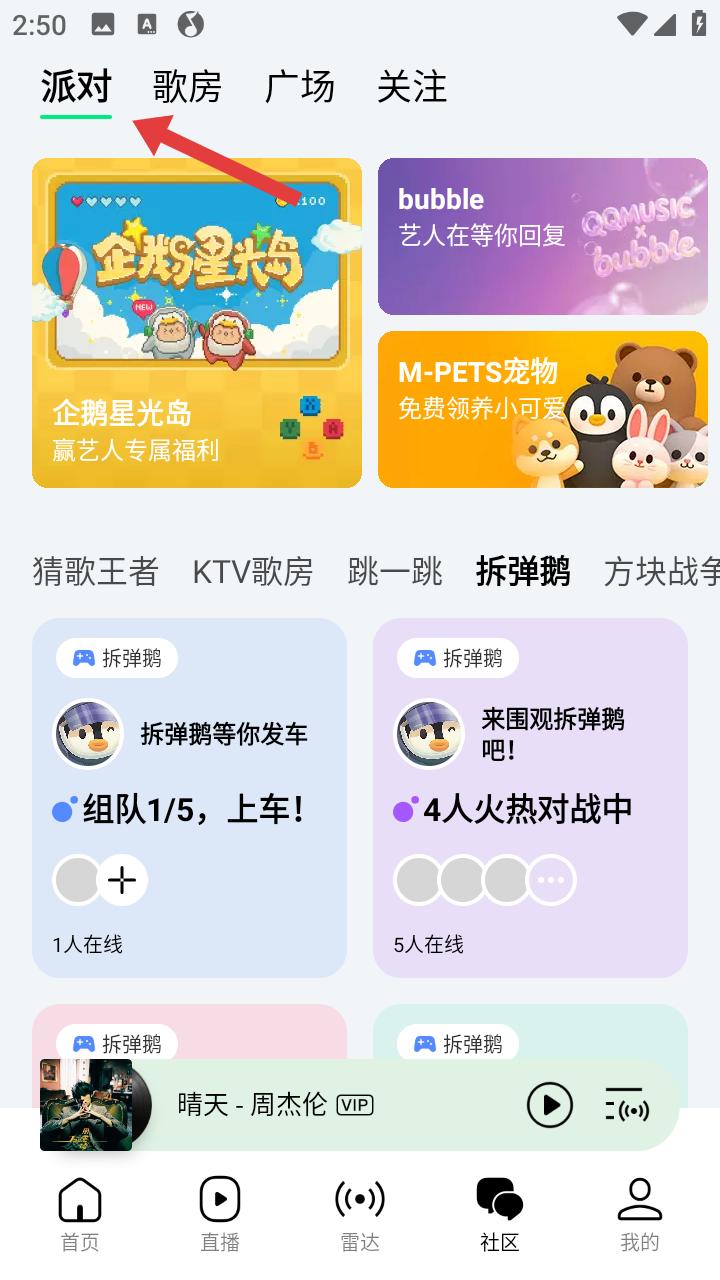Play 晴天 in the mini player
720x1280 pixels.
coord(549,1105)
